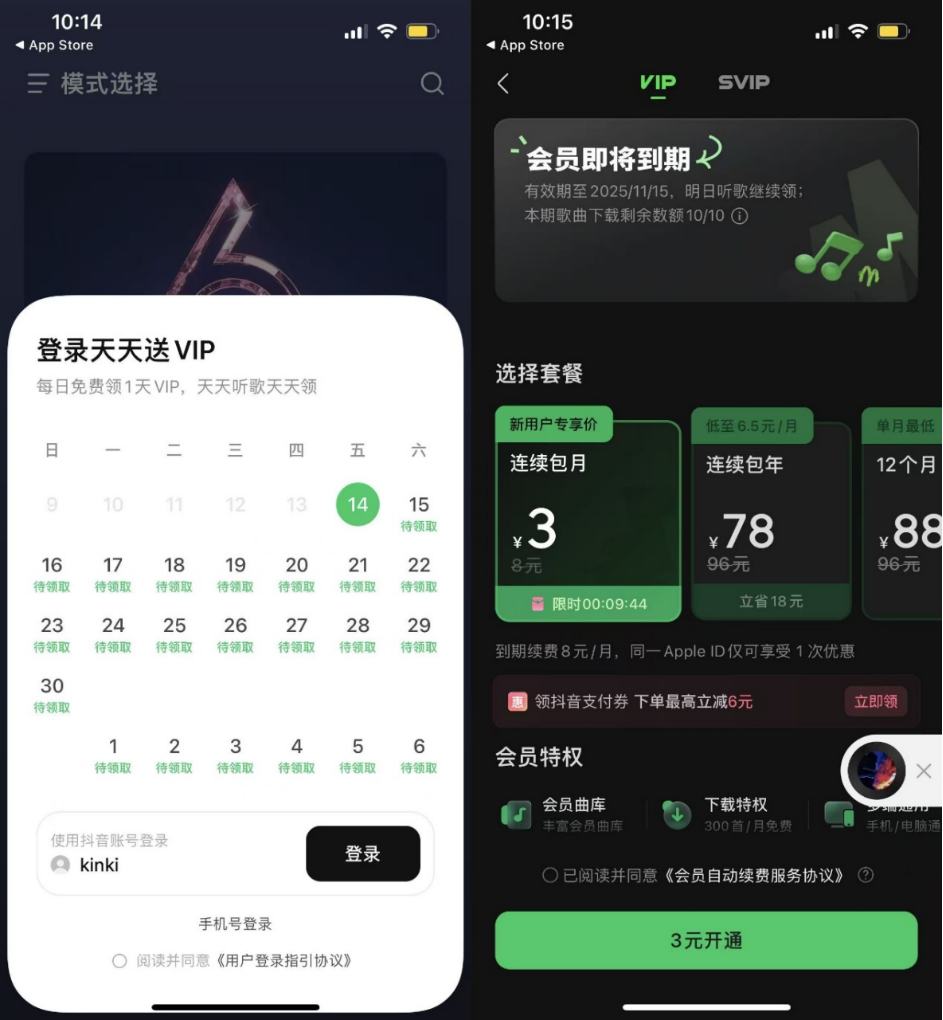The width and height of the screenshot is (943, 1020).
Task: Open the 会员即将到期 banner
Action: coord(706,210)
